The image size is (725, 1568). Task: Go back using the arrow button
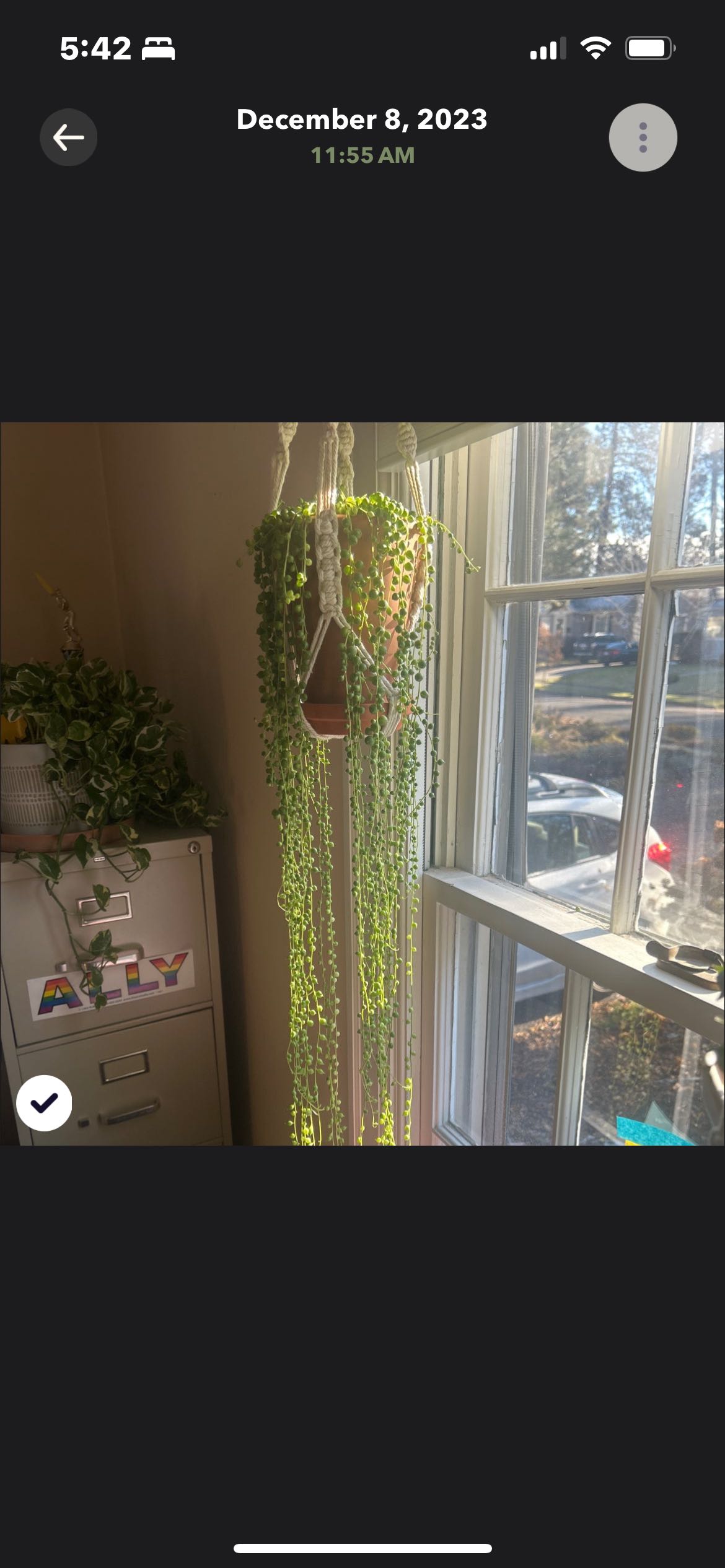(x=68, y=137)
